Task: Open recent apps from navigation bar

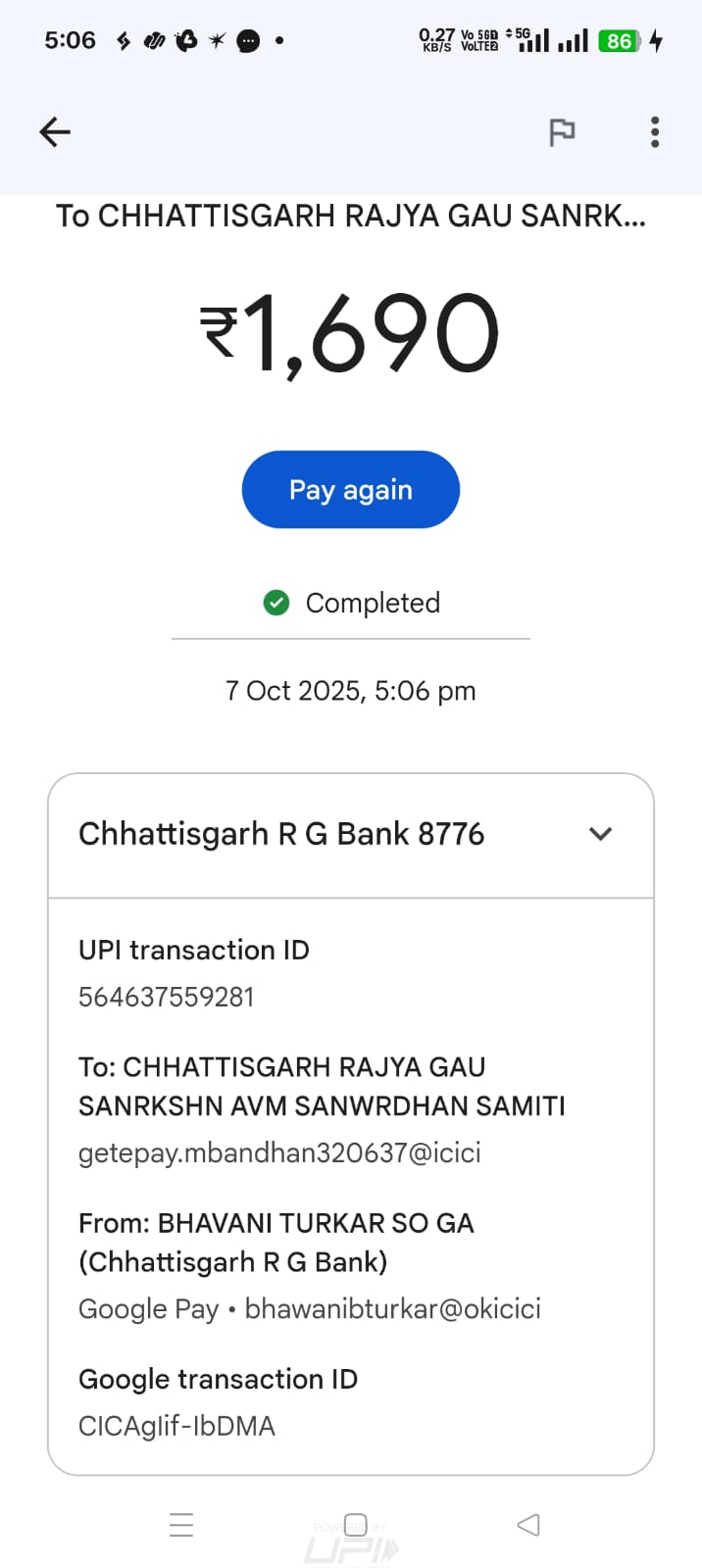Action: (181, 1525)
